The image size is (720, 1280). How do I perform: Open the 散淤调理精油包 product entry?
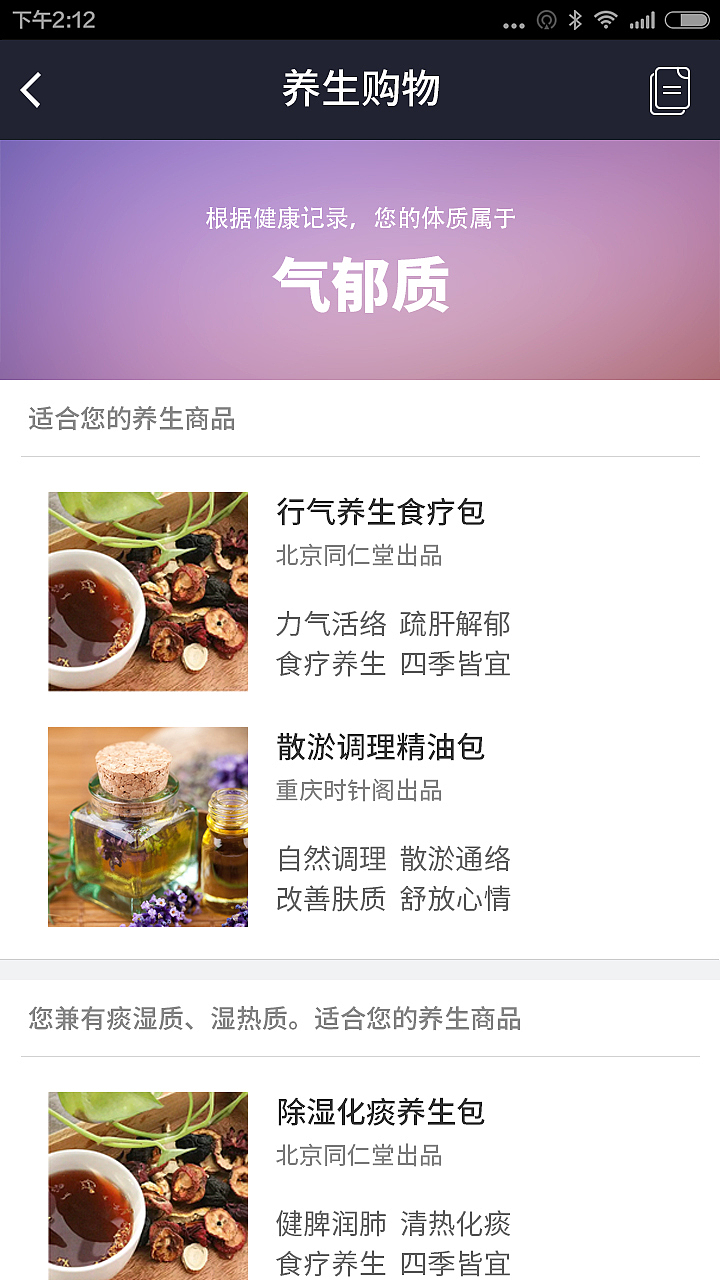pyautogui.click(x=378, y=746)
